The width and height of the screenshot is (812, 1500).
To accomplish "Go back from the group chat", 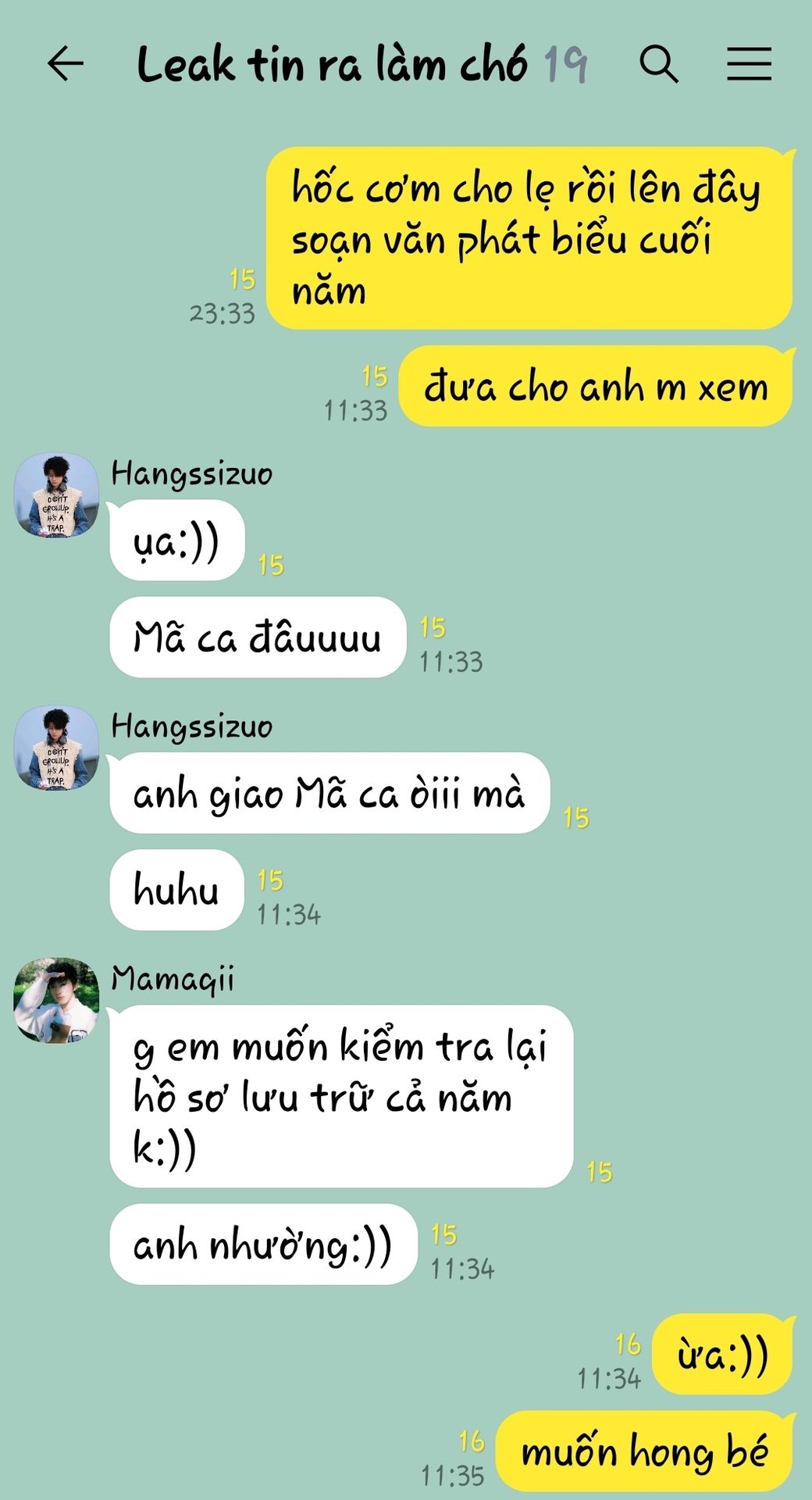I will tap(66, 64).
